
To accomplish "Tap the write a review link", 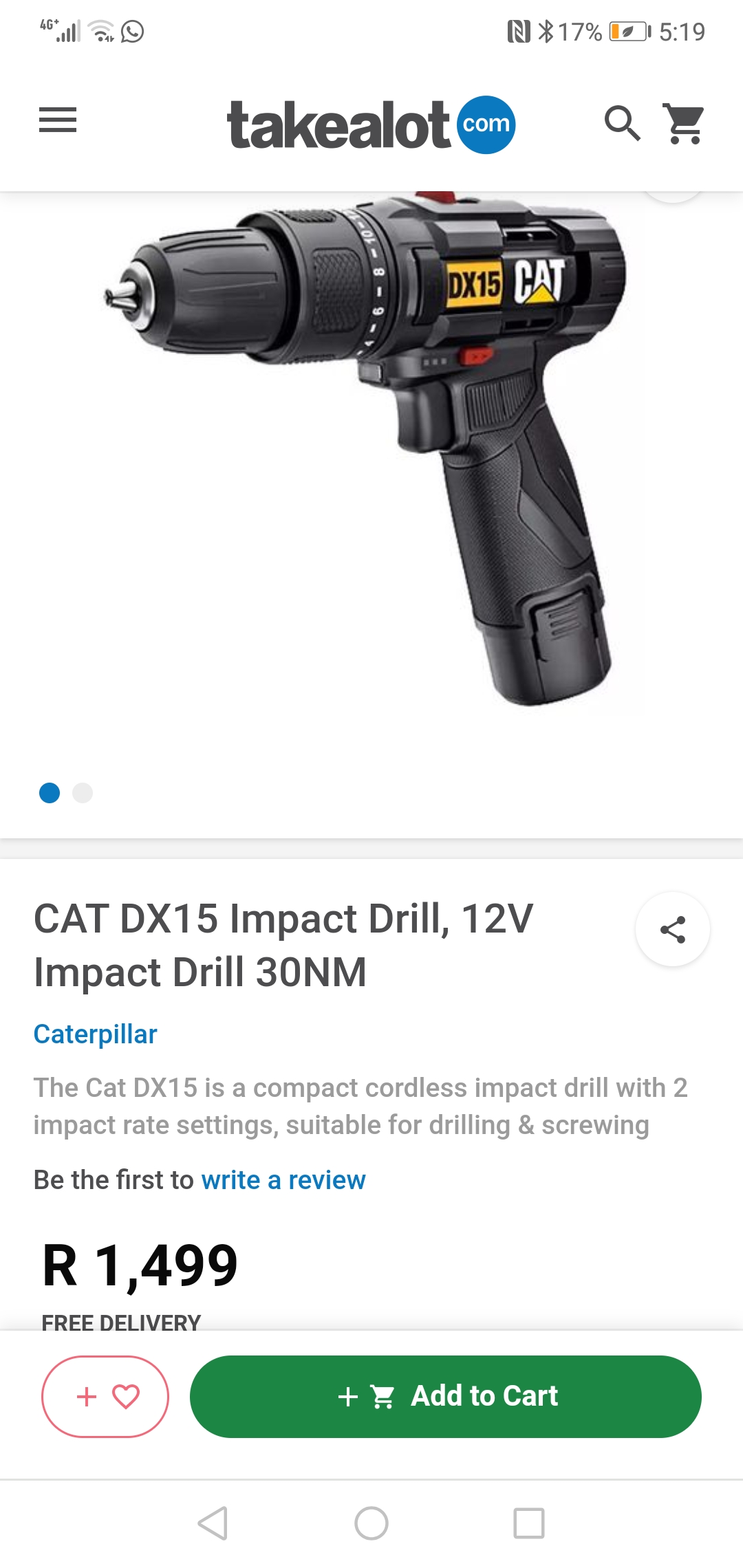I will pyautogui.click(x=283, y=1179).
